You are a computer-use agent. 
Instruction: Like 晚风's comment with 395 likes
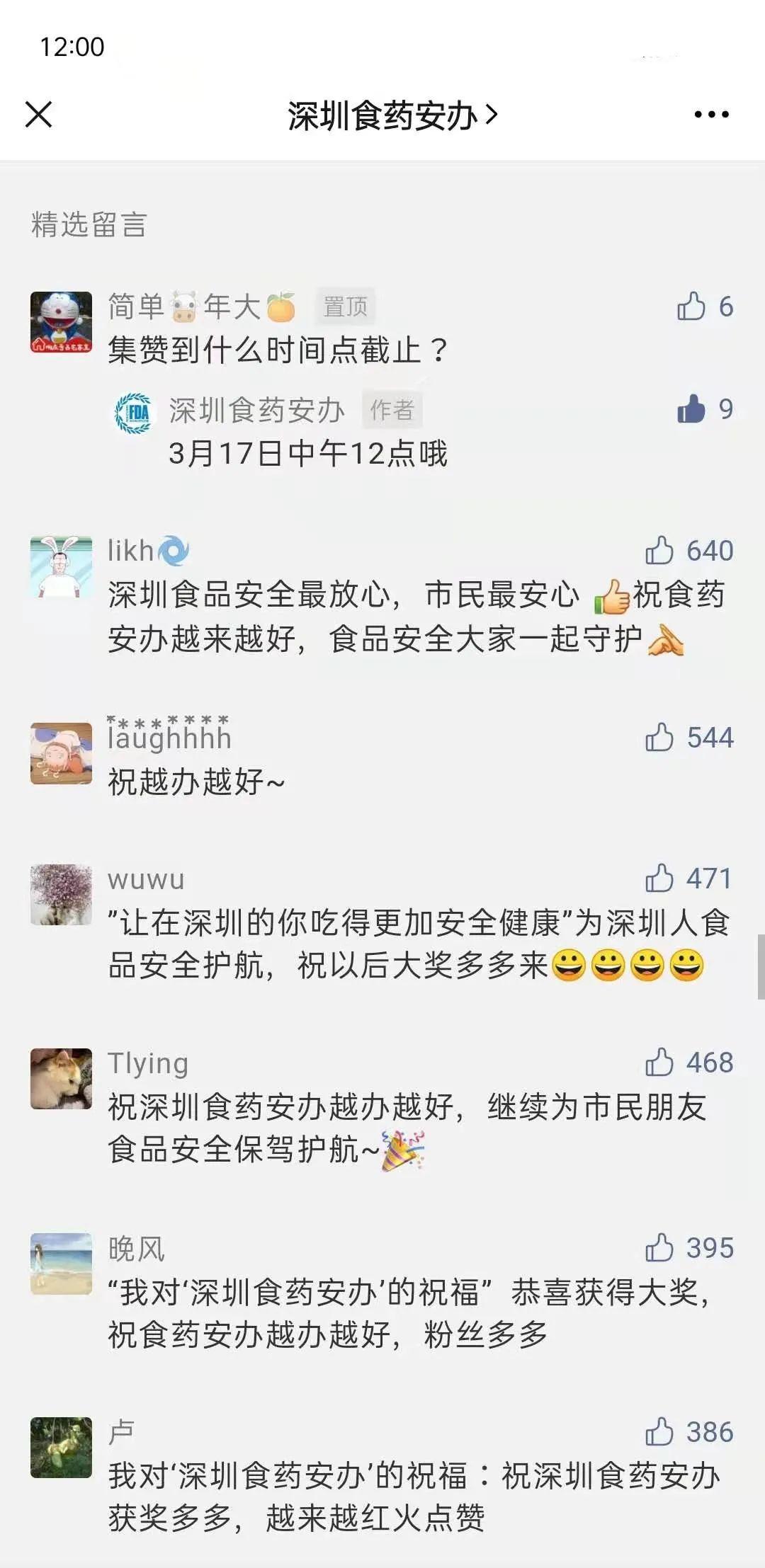pos(659,1247)
